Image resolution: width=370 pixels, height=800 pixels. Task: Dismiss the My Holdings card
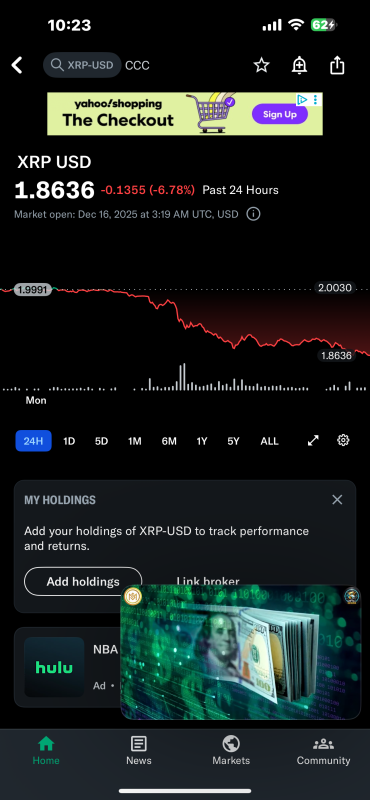coord(337,499)
